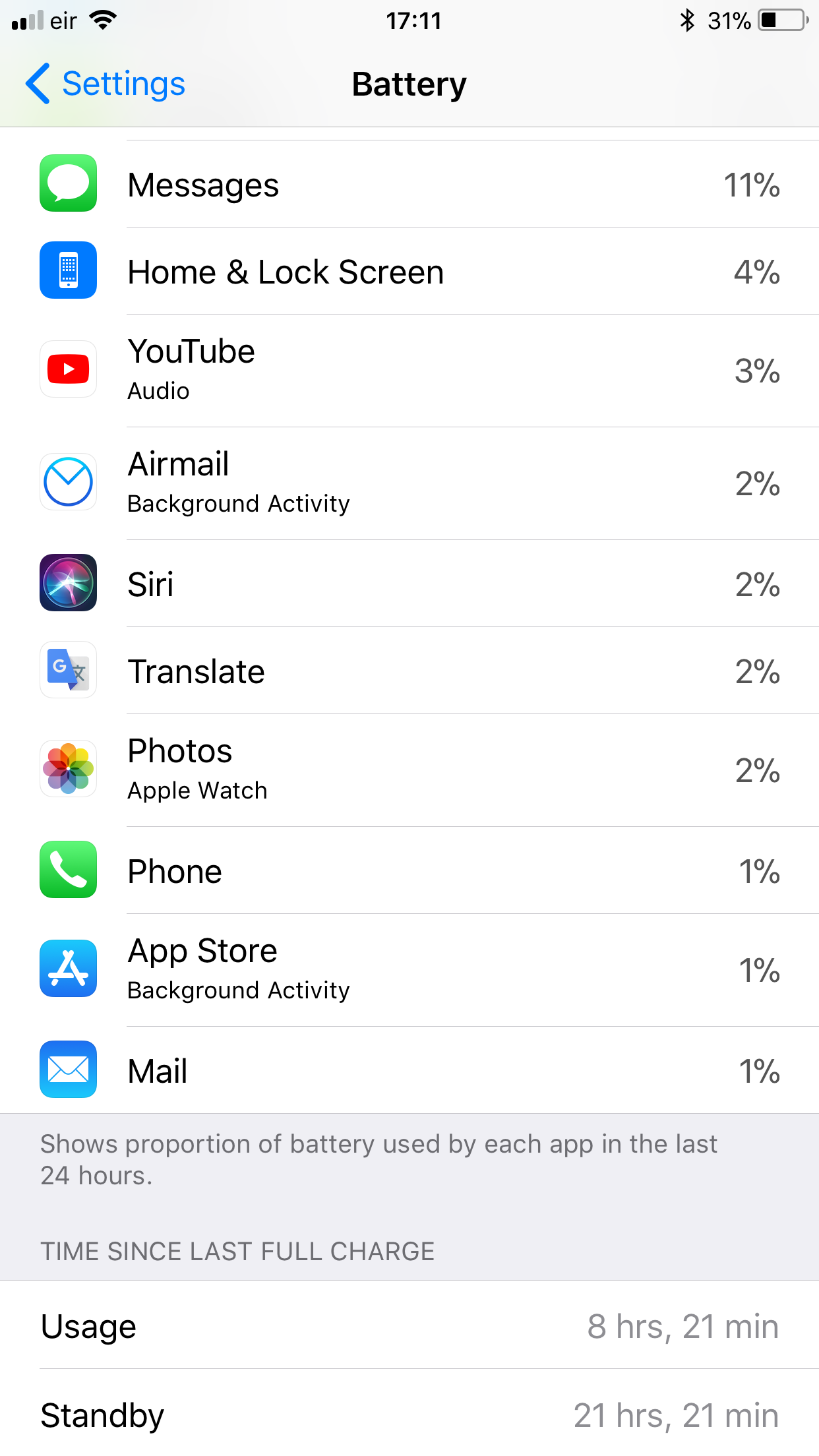Screen dimensions: 819x1456
Task: Select the Mail usage row
Action: pos(409,1070)
